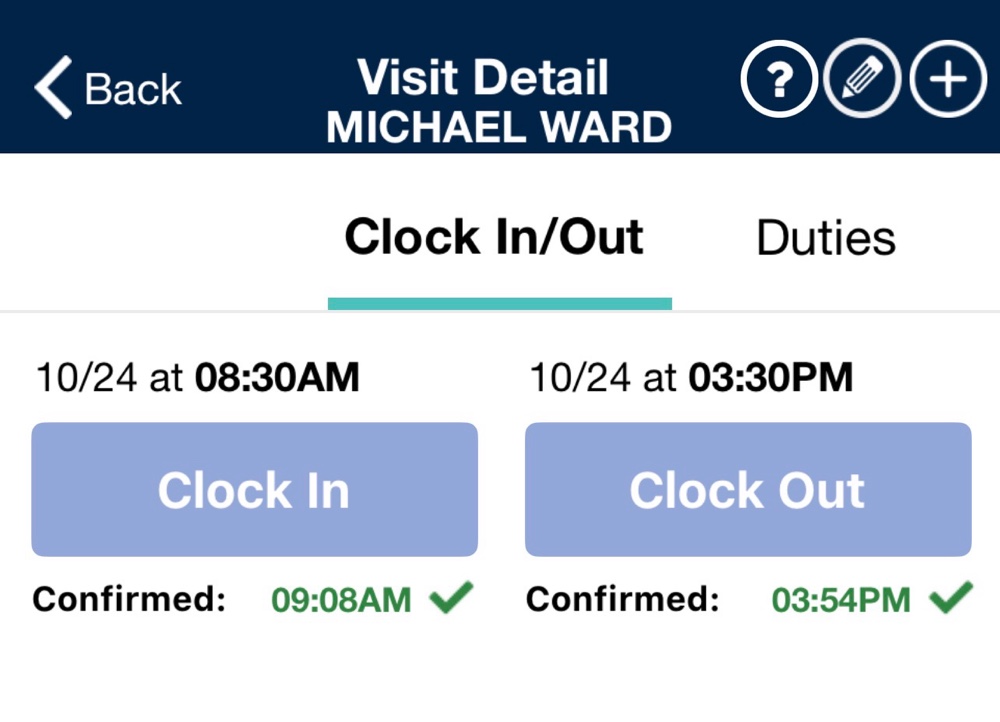Tap the pencil edit icon
Screen dimensions: 1000x722
click(x=862, y=78)
